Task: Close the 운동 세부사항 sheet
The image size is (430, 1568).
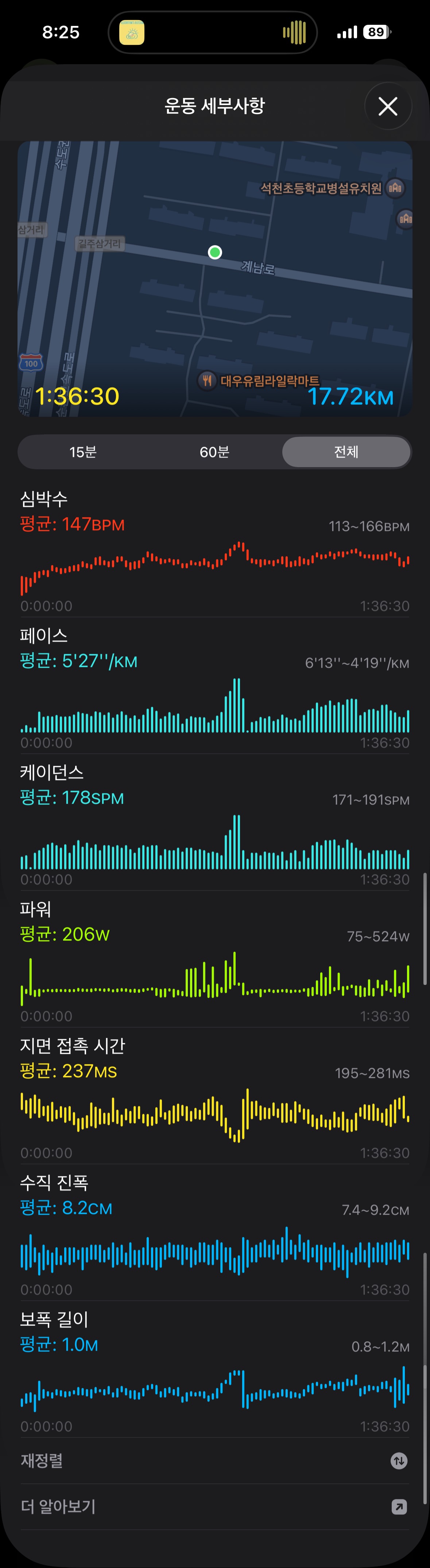Action: [x=388, y=106]
